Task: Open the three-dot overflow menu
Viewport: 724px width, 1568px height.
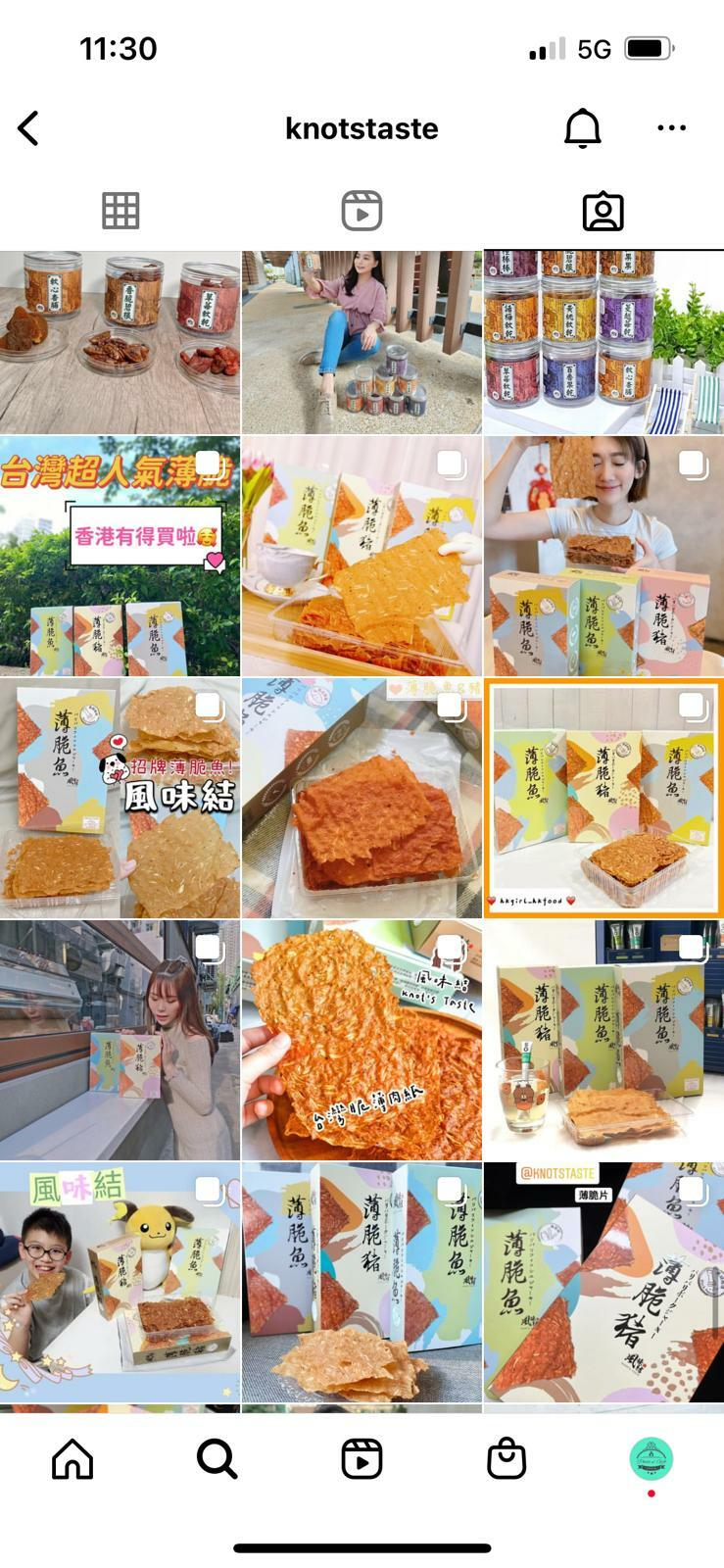Action: tap(671, 128)
